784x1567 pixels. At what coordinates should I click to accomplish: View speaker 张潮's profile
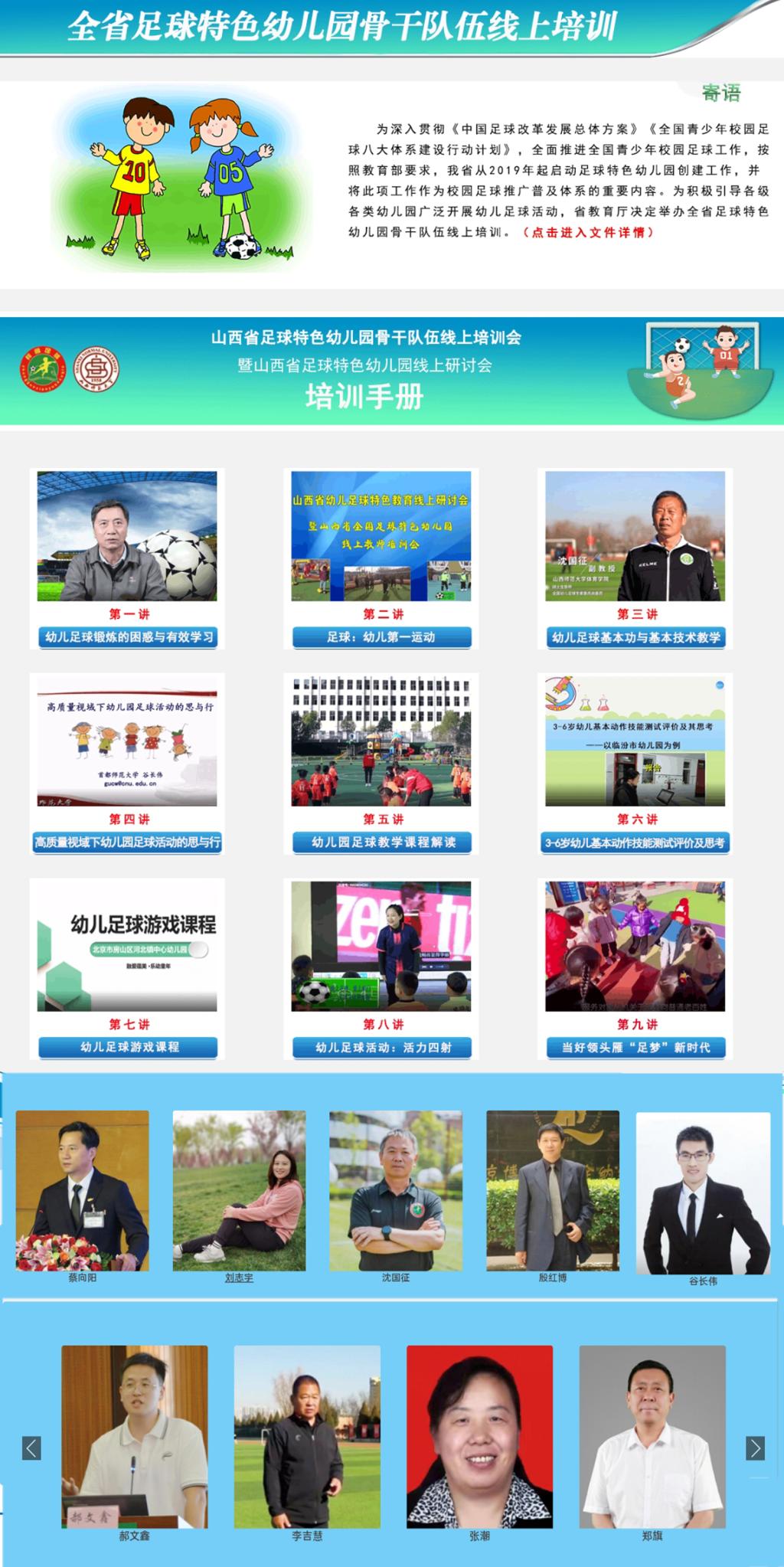[479, 1440]
